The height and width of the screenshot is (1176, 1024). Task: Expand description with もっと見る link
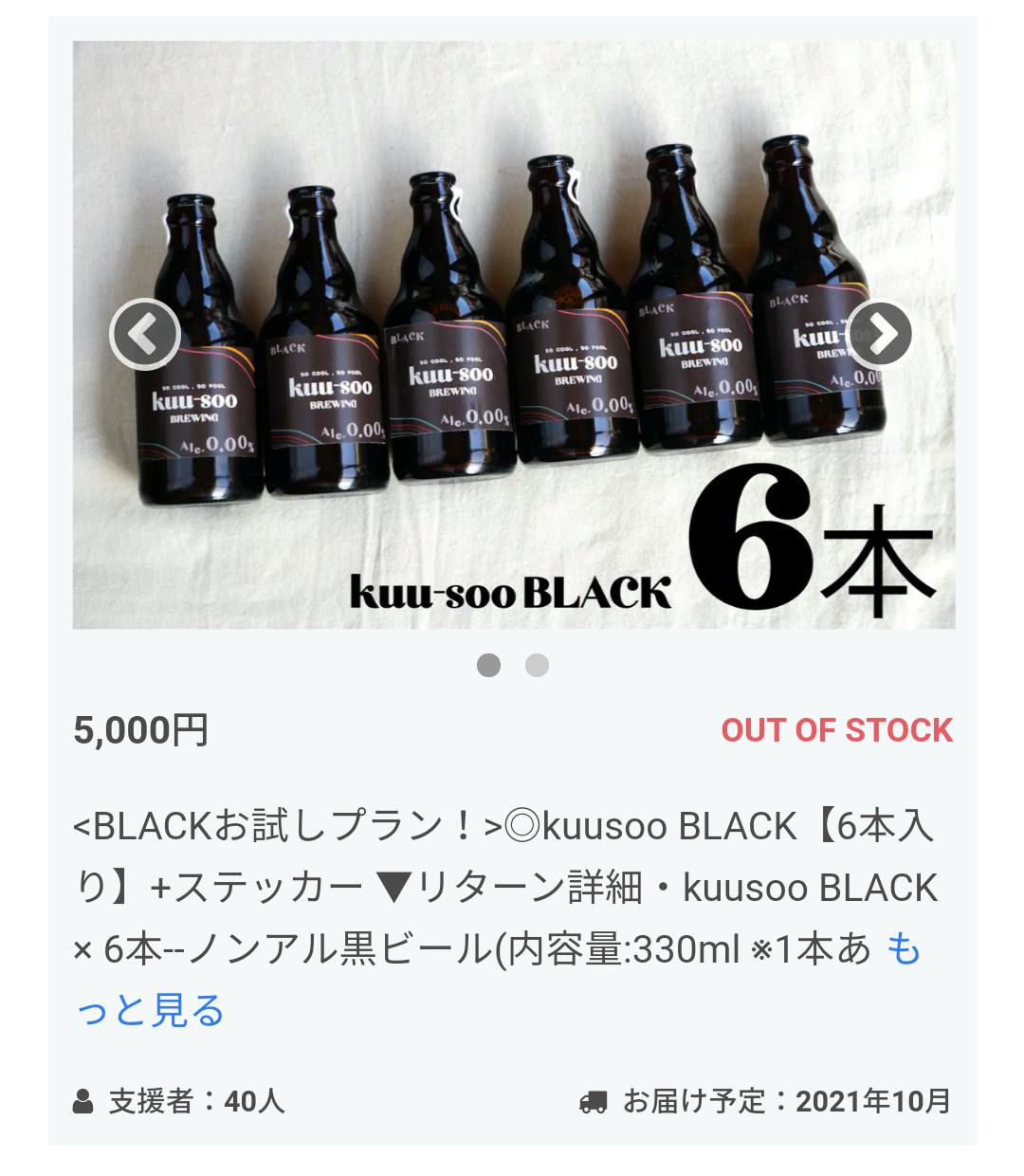click(x=152, y=1009)
